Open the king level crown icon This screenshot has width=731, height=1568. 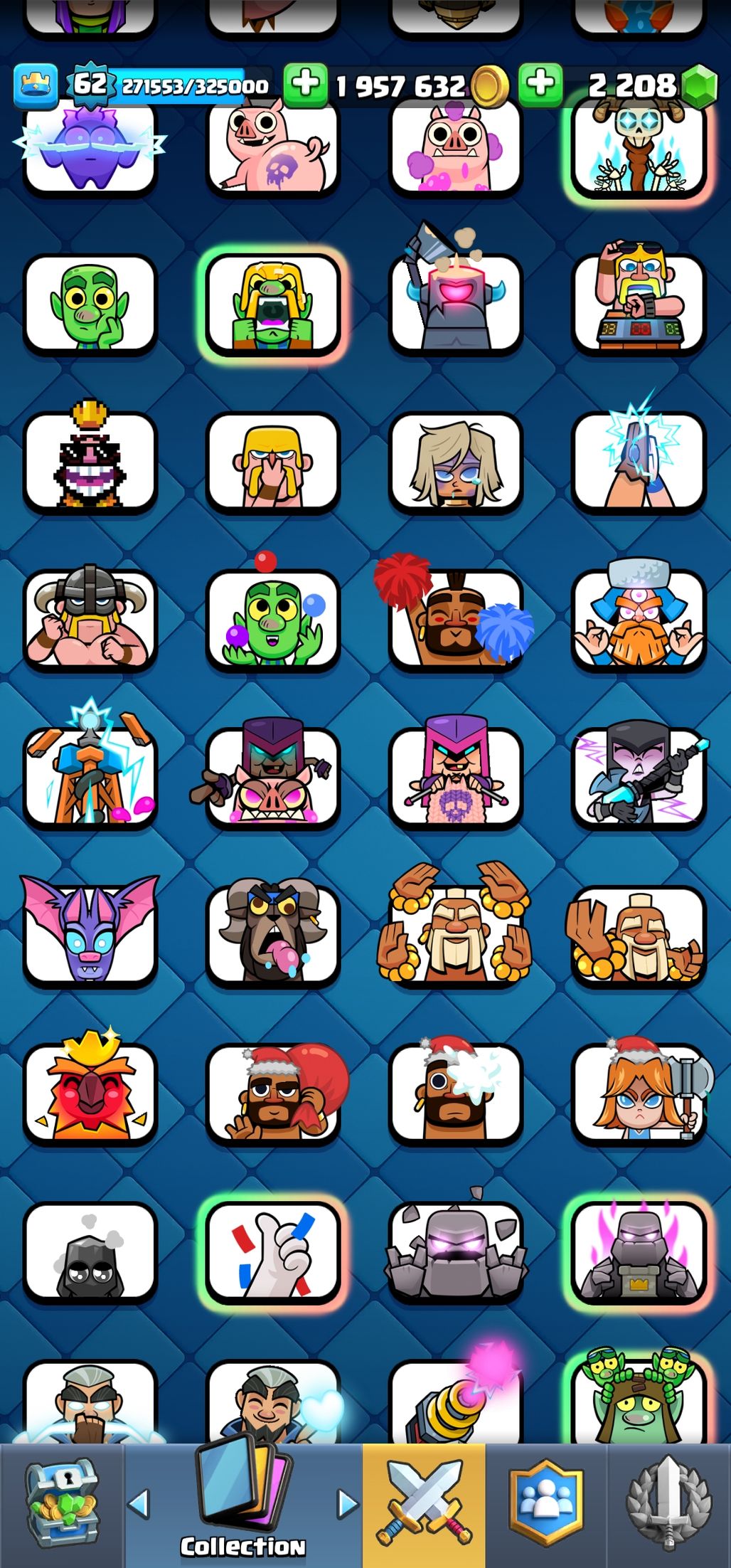[36, 85]
